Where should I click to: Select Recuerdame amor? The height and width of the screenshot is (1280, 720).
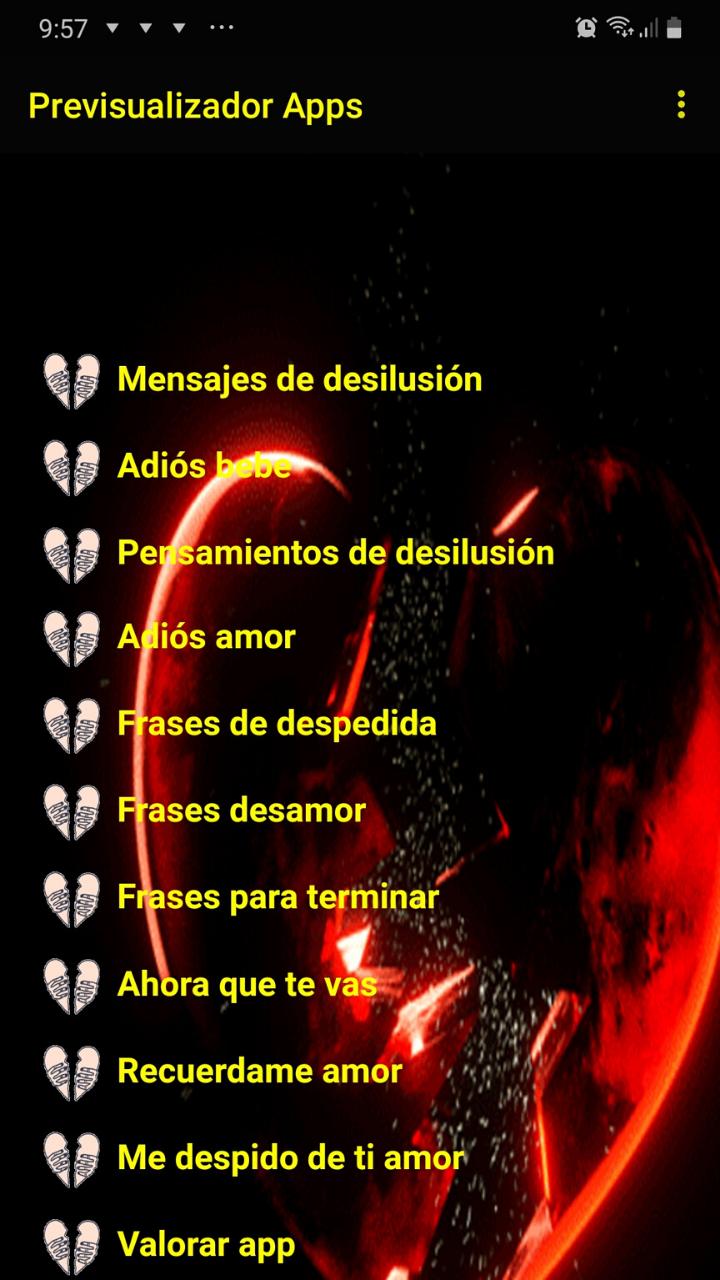[x=259, y=1071]
